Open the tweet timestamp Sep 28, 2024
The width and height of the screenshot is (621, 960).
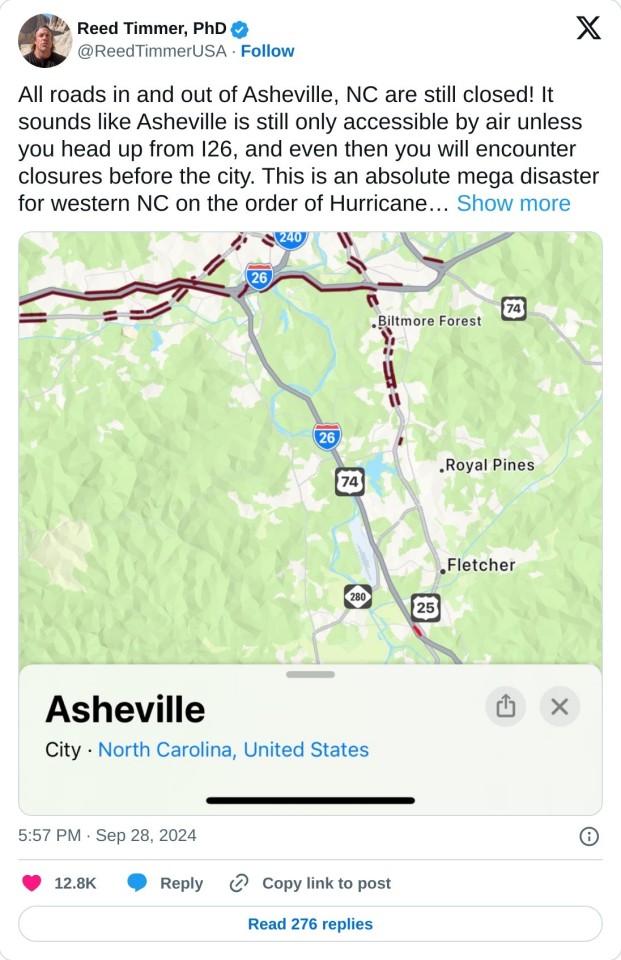tap(107, 835)
